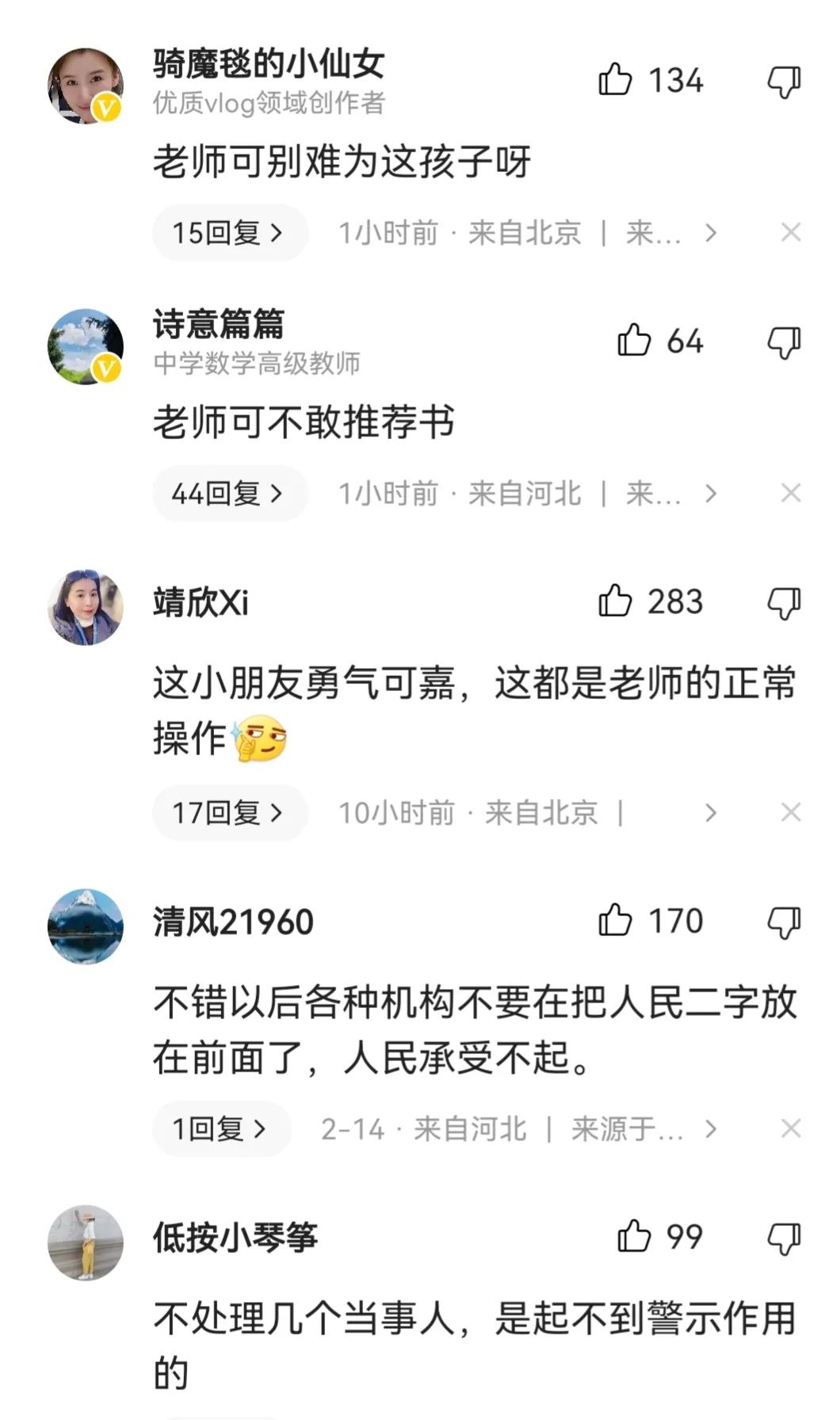Viewport: 840px width, 1420px height.
Task: Thumbs down 诗意篇篇's comment
Action: coord(782,343)
